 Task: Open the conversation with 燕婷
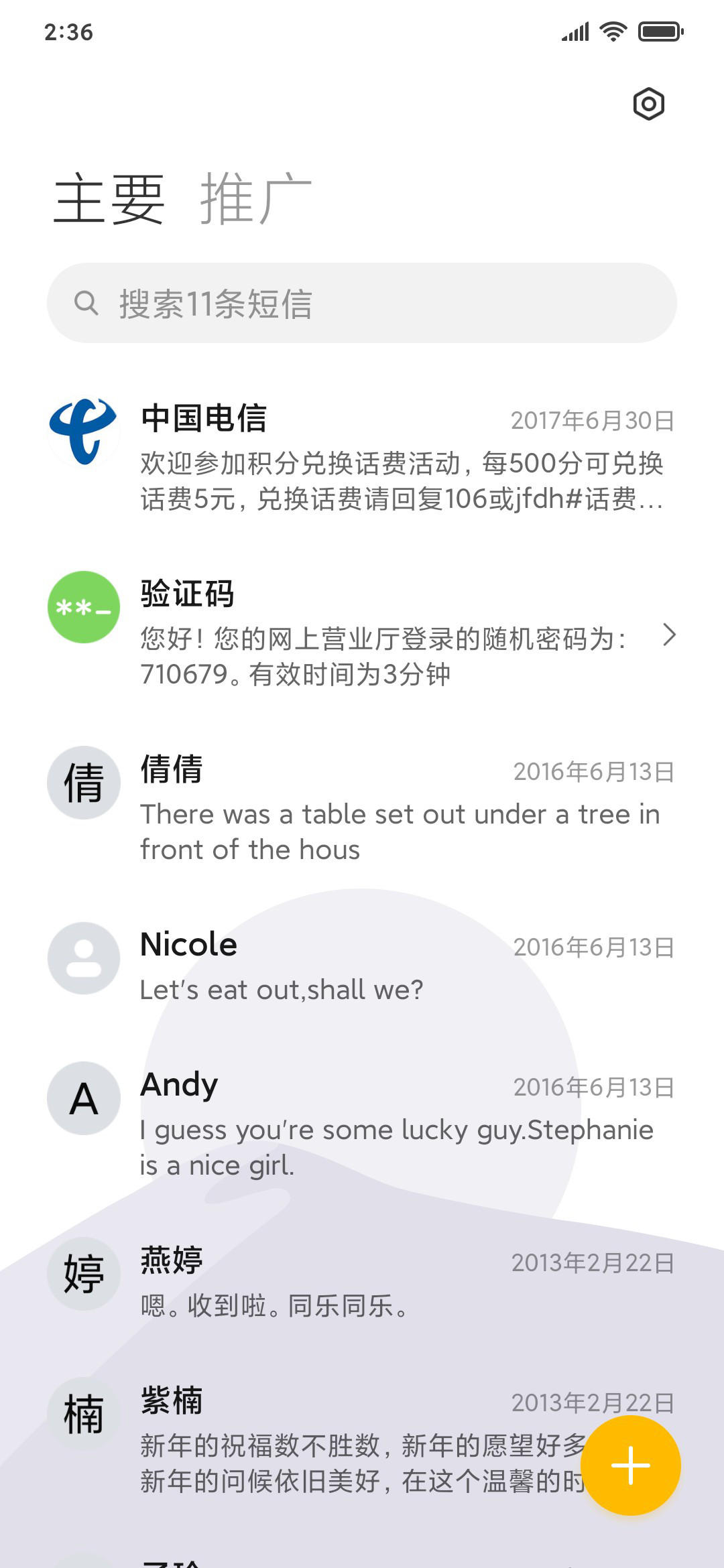point(362,1281)
